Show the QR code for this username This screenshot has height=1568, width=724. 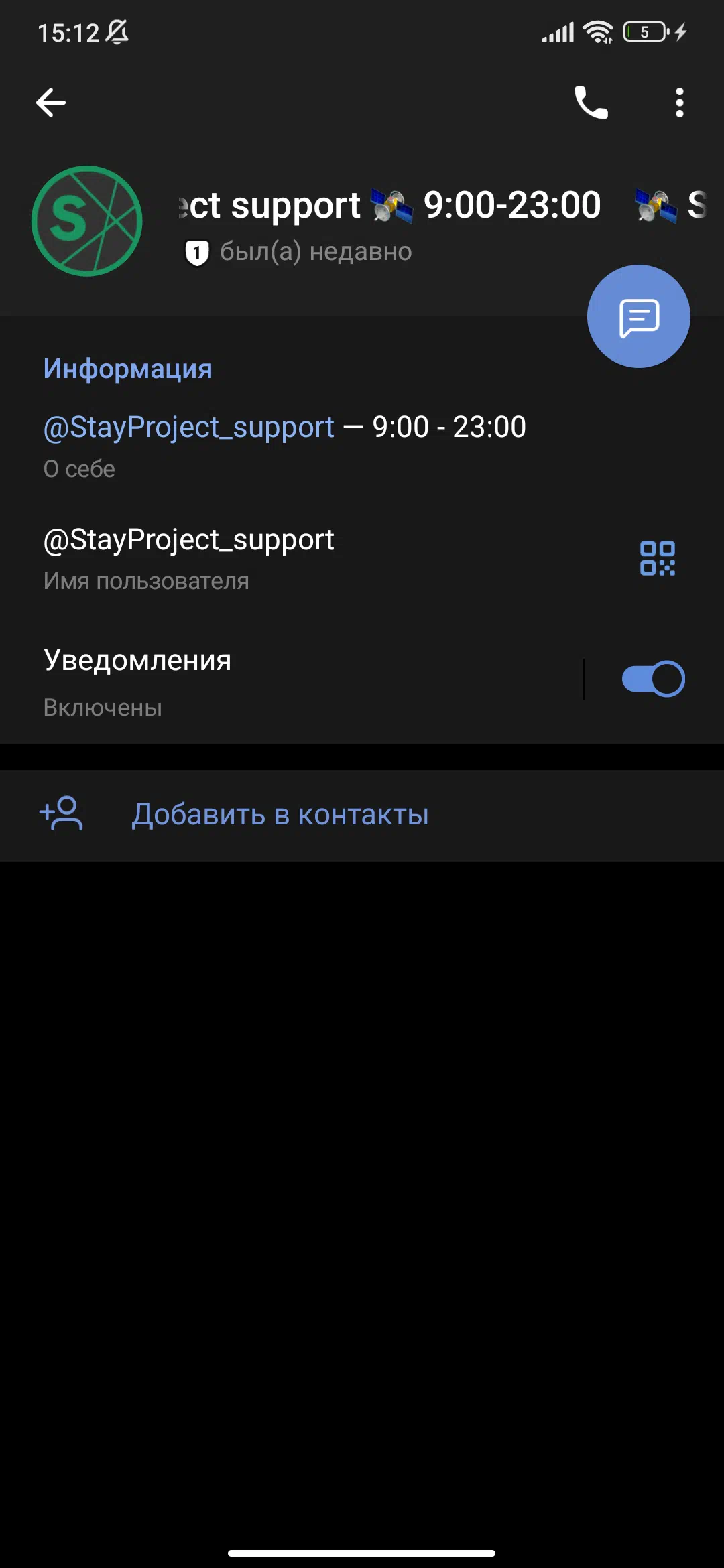pos(658,558)
